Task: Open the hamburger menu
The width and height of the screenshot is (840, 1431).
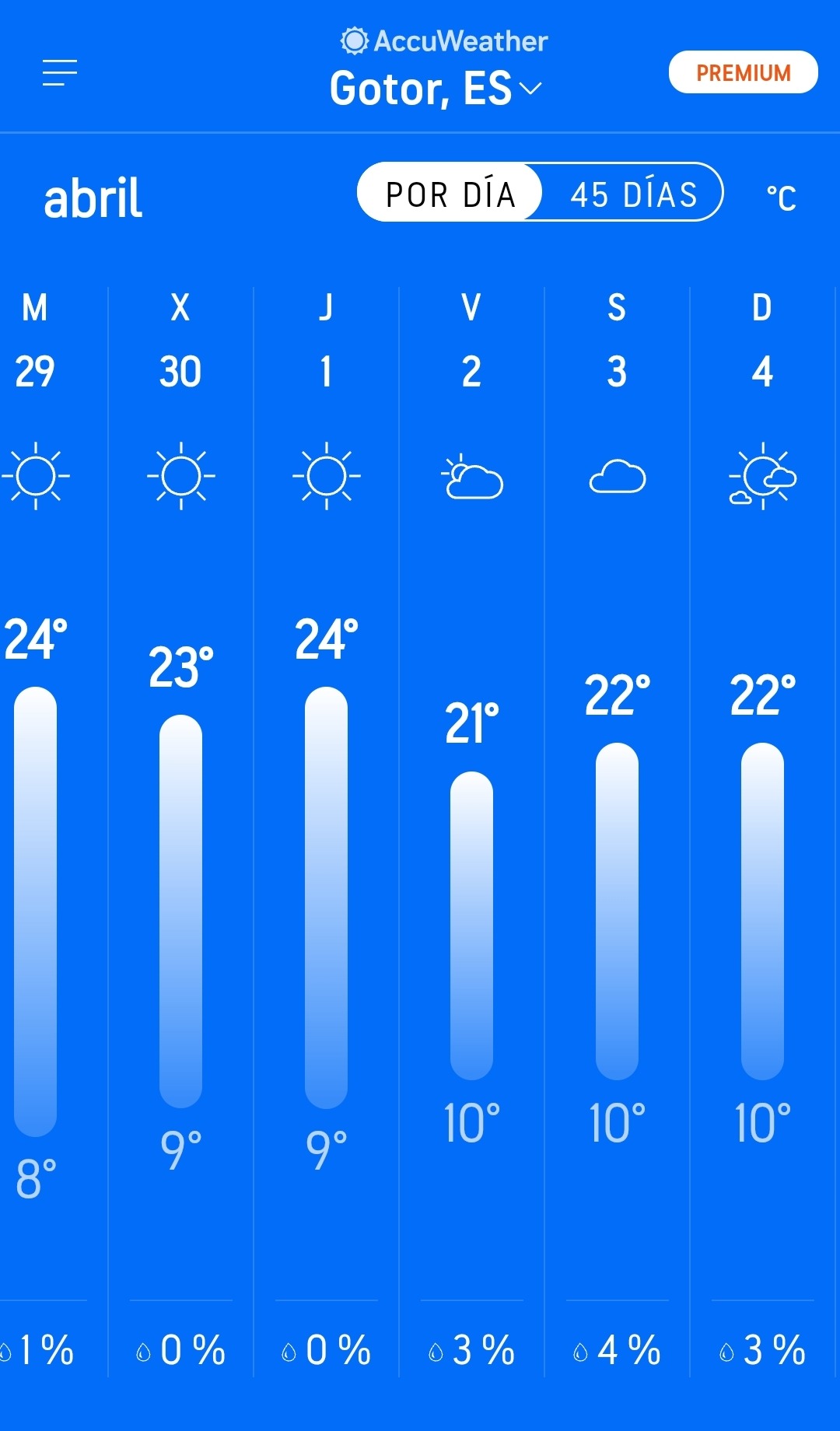Action: coord(60,72)
